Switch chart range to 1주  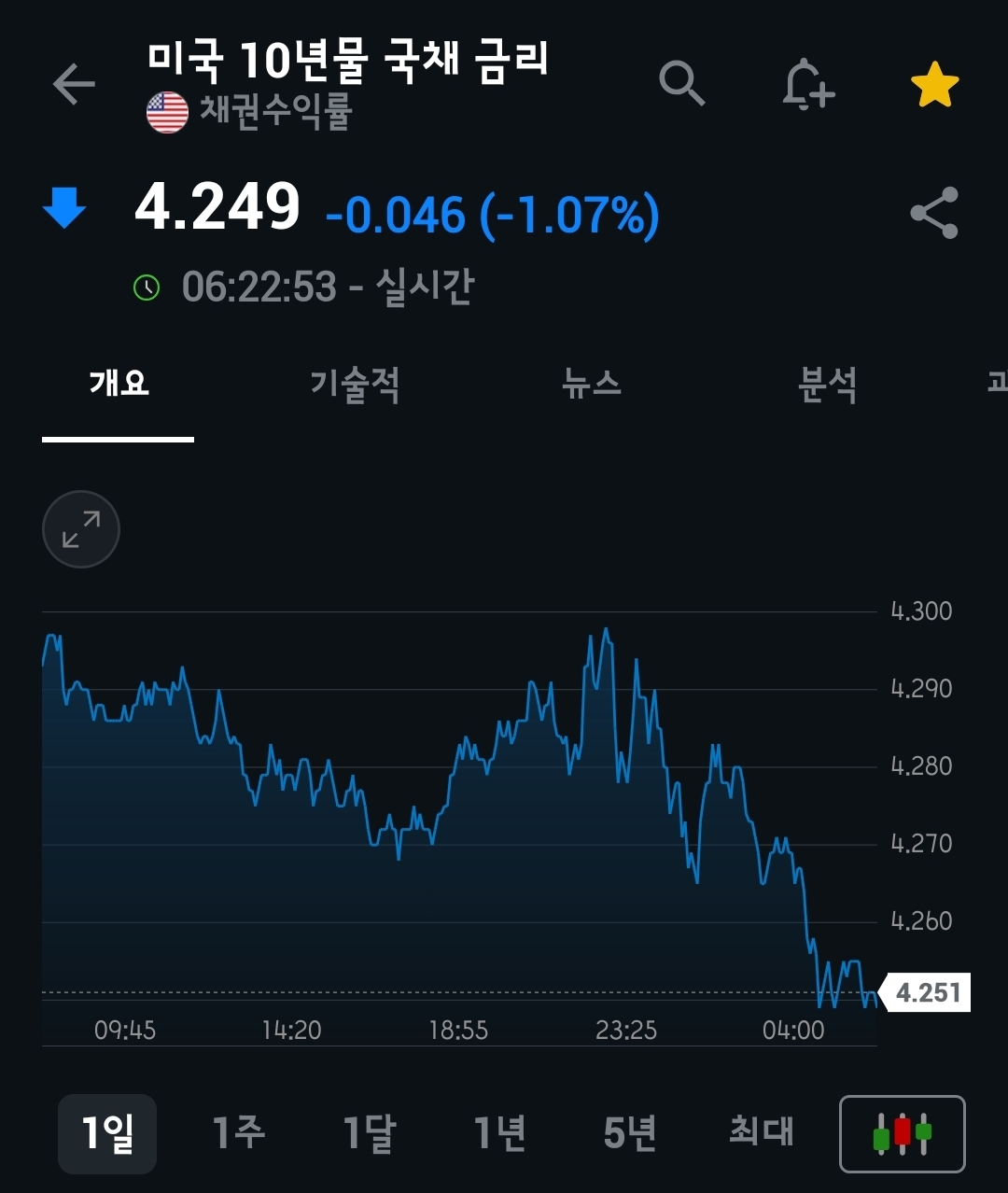coord(238,1133)
